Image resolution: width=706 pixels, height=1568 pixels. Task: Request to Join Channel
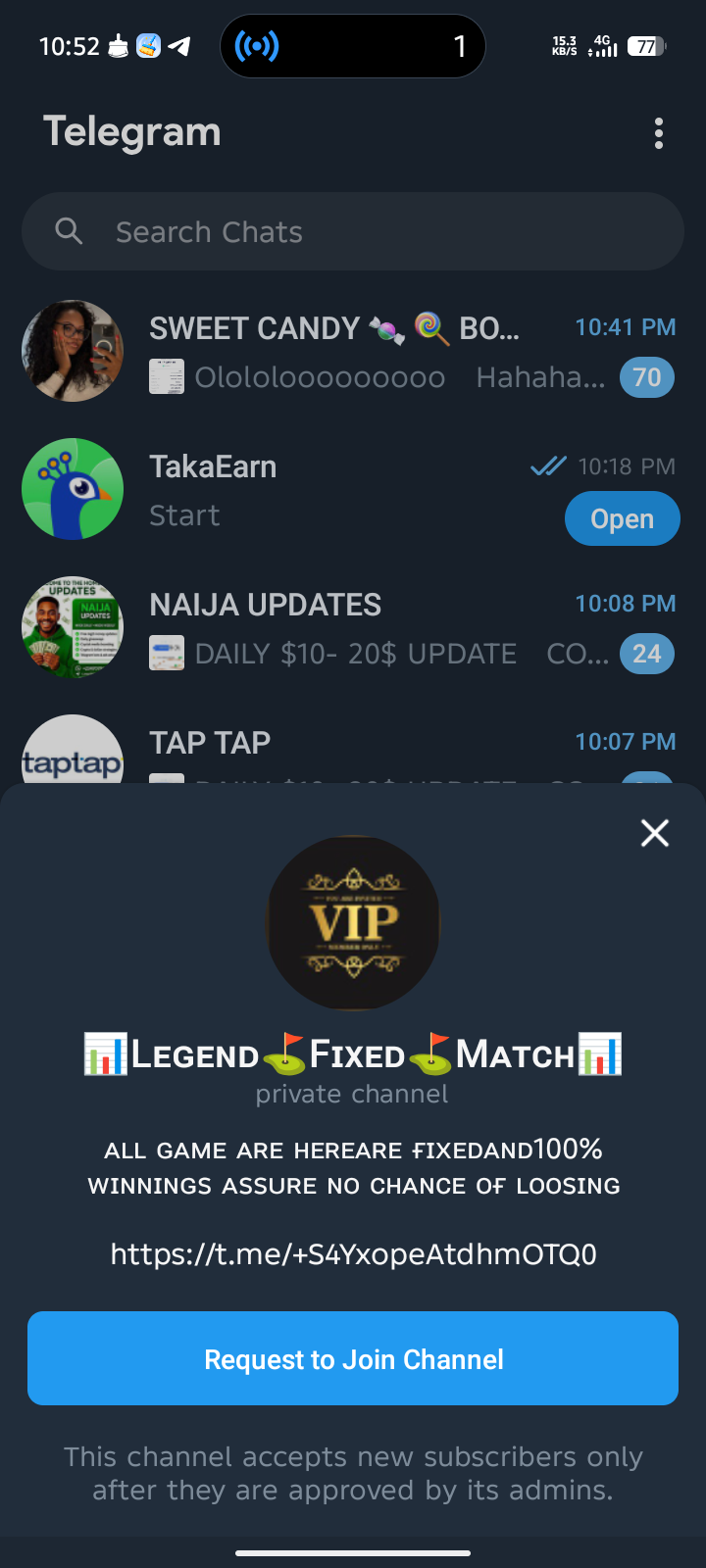(353, 1358)
